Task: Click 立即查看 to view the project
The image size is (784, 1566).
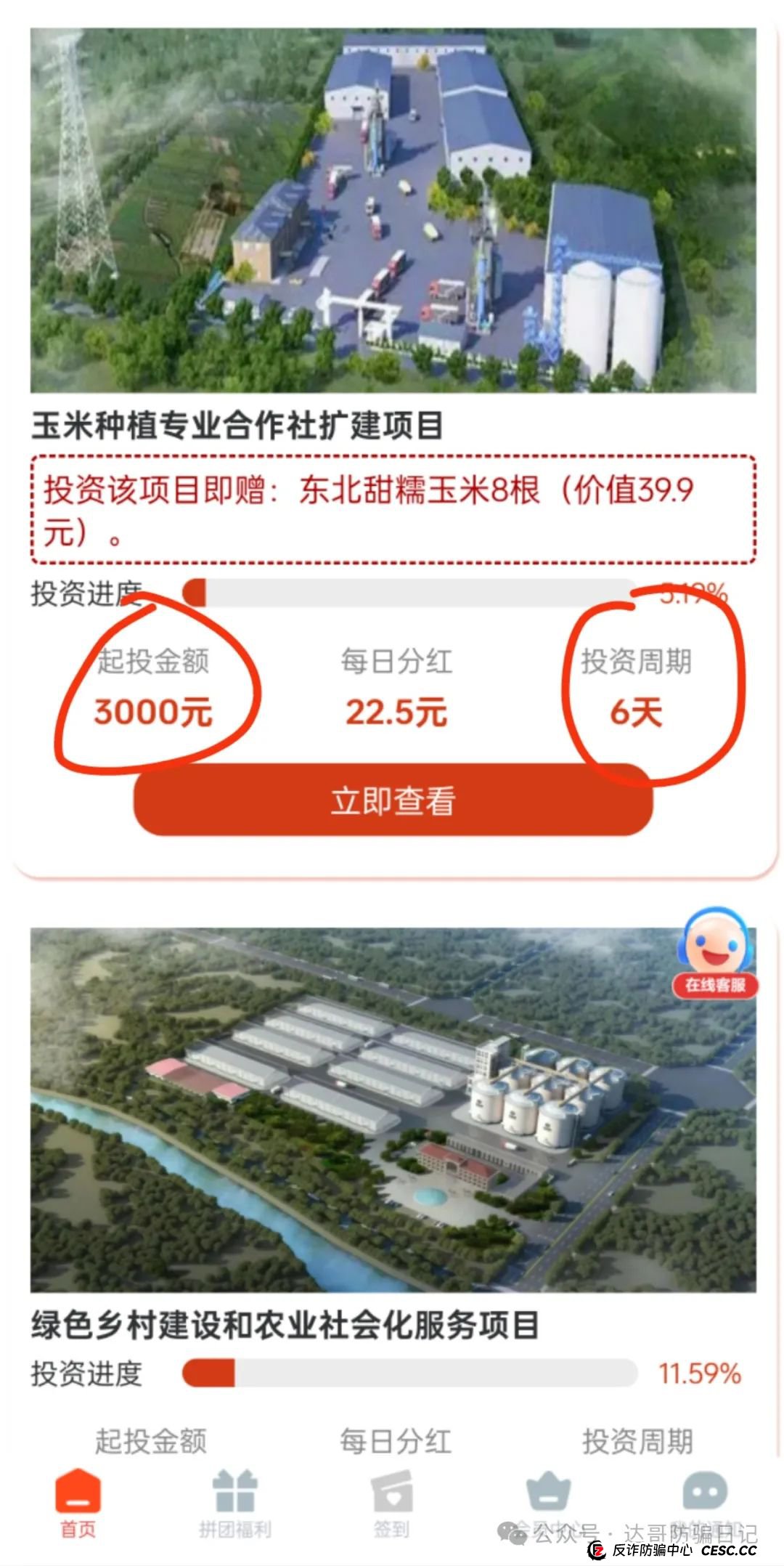Action: tap(392, 801)
